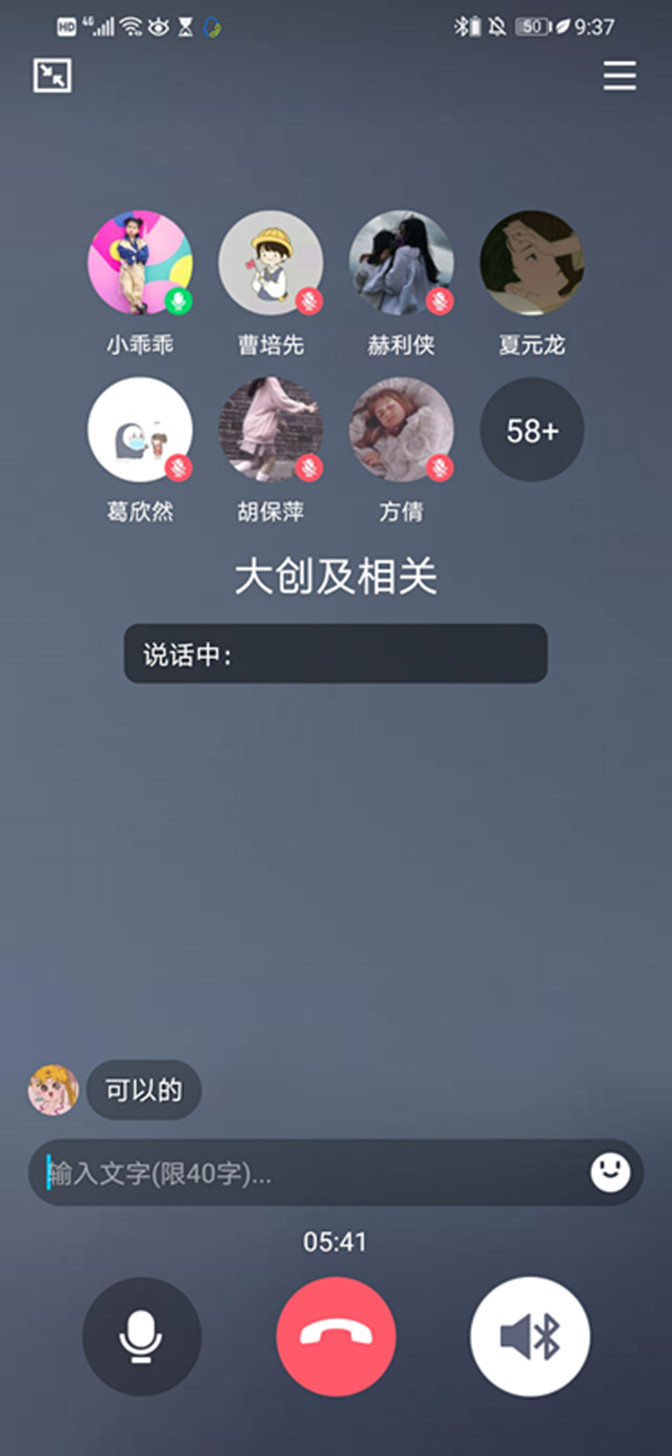Screen dimensions: 672x1456
Task: Open the hamburger menu
Action: click(x=619, y=76)
